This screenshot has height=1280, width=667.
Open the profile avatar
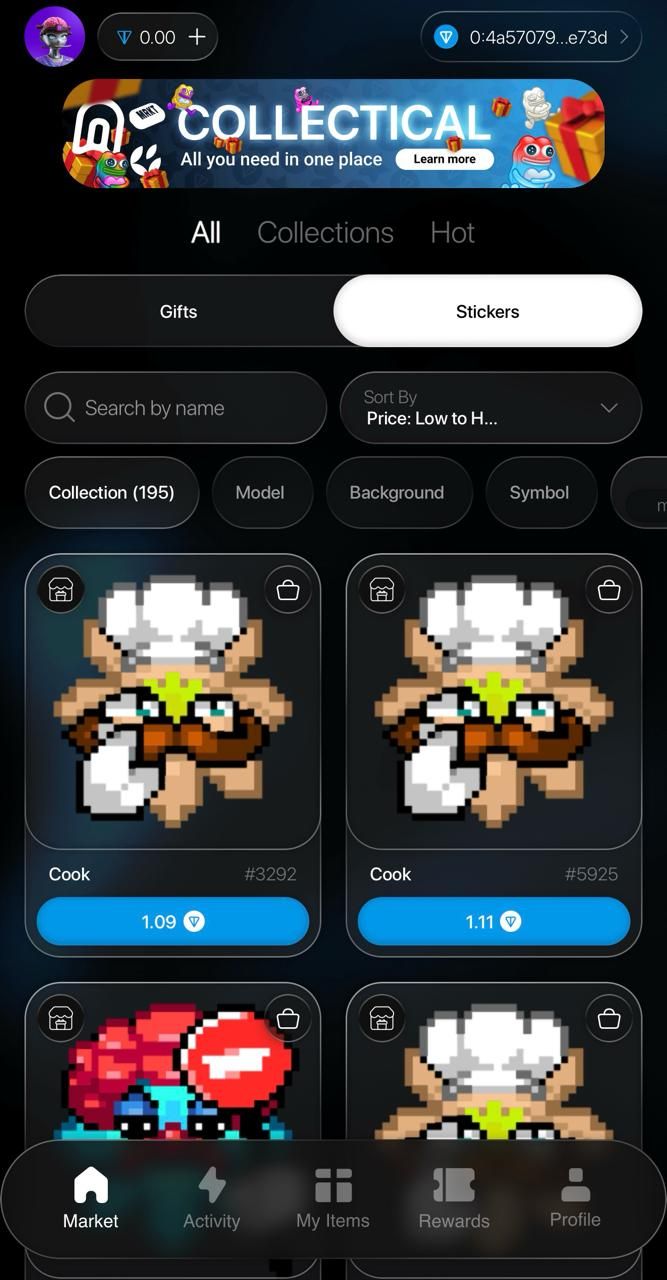click(x=54, y=36)
